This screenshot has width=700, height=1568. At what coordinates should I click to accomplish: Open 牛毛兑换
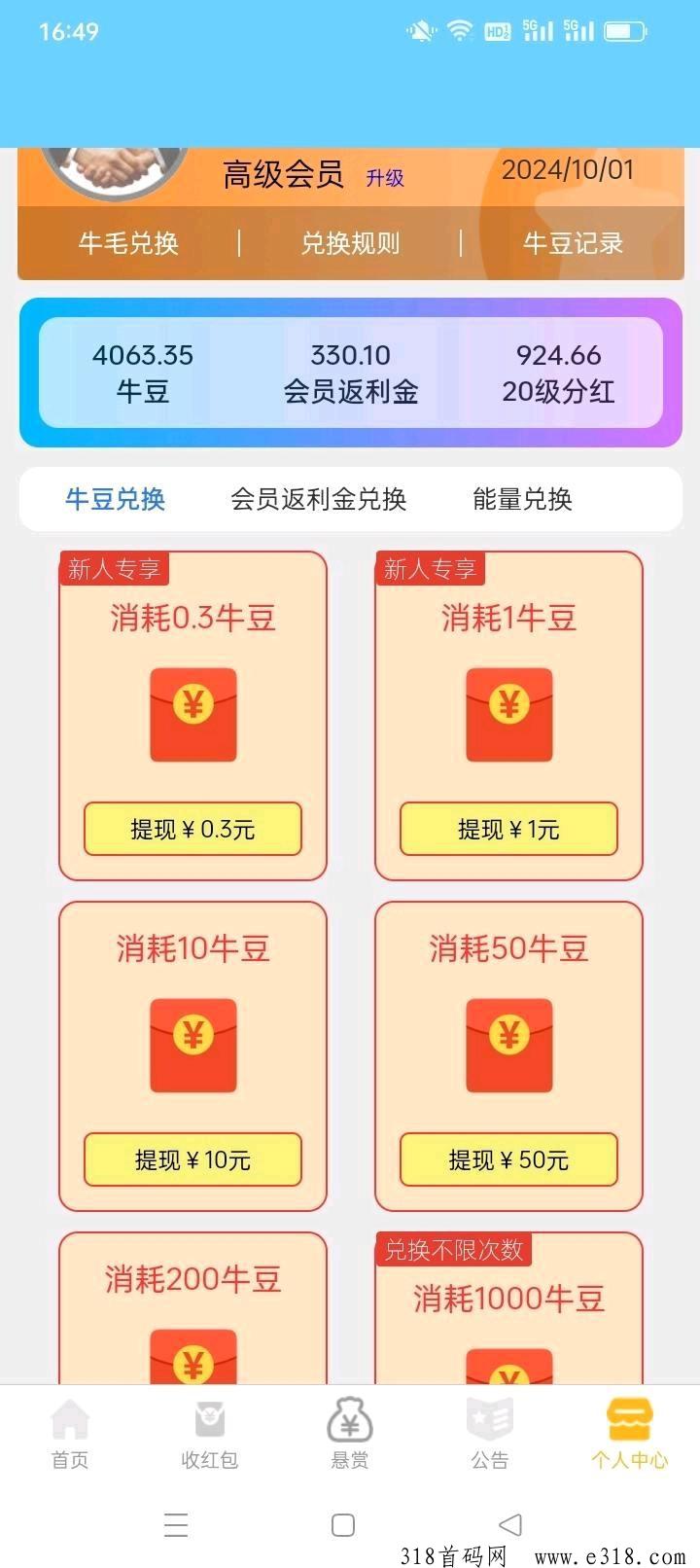128,243
